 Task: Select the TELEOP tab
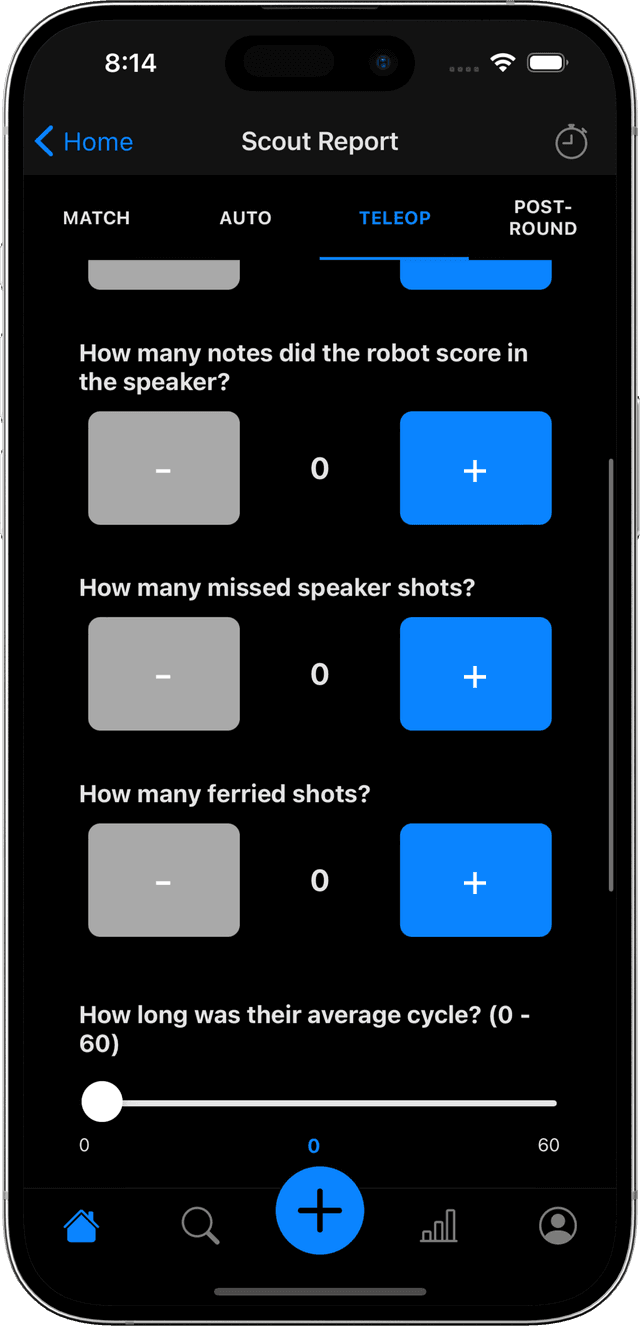click(x=394, y=218)
